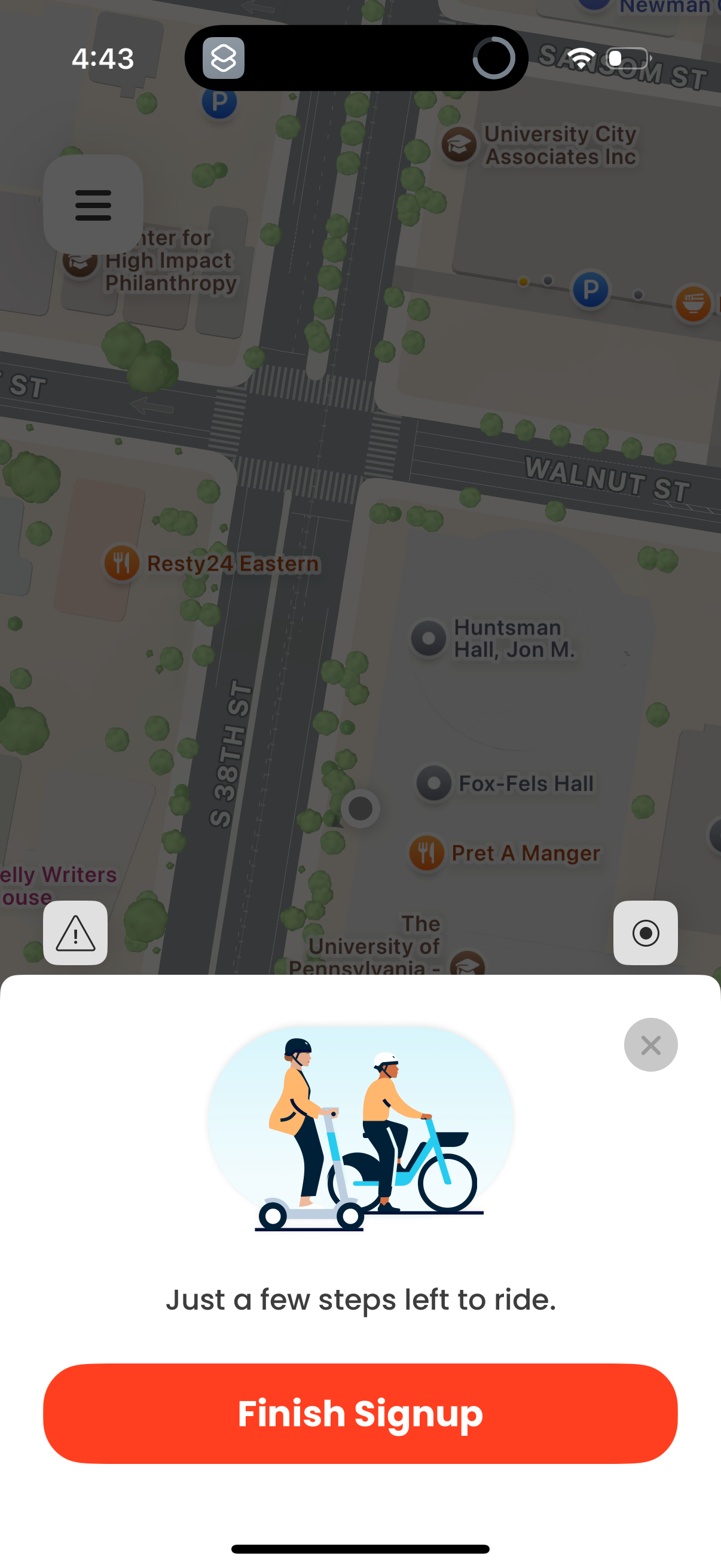Select the Resty24 Eastern restaurant icon
Screen dimensions: 721x1568
(121, 562)
